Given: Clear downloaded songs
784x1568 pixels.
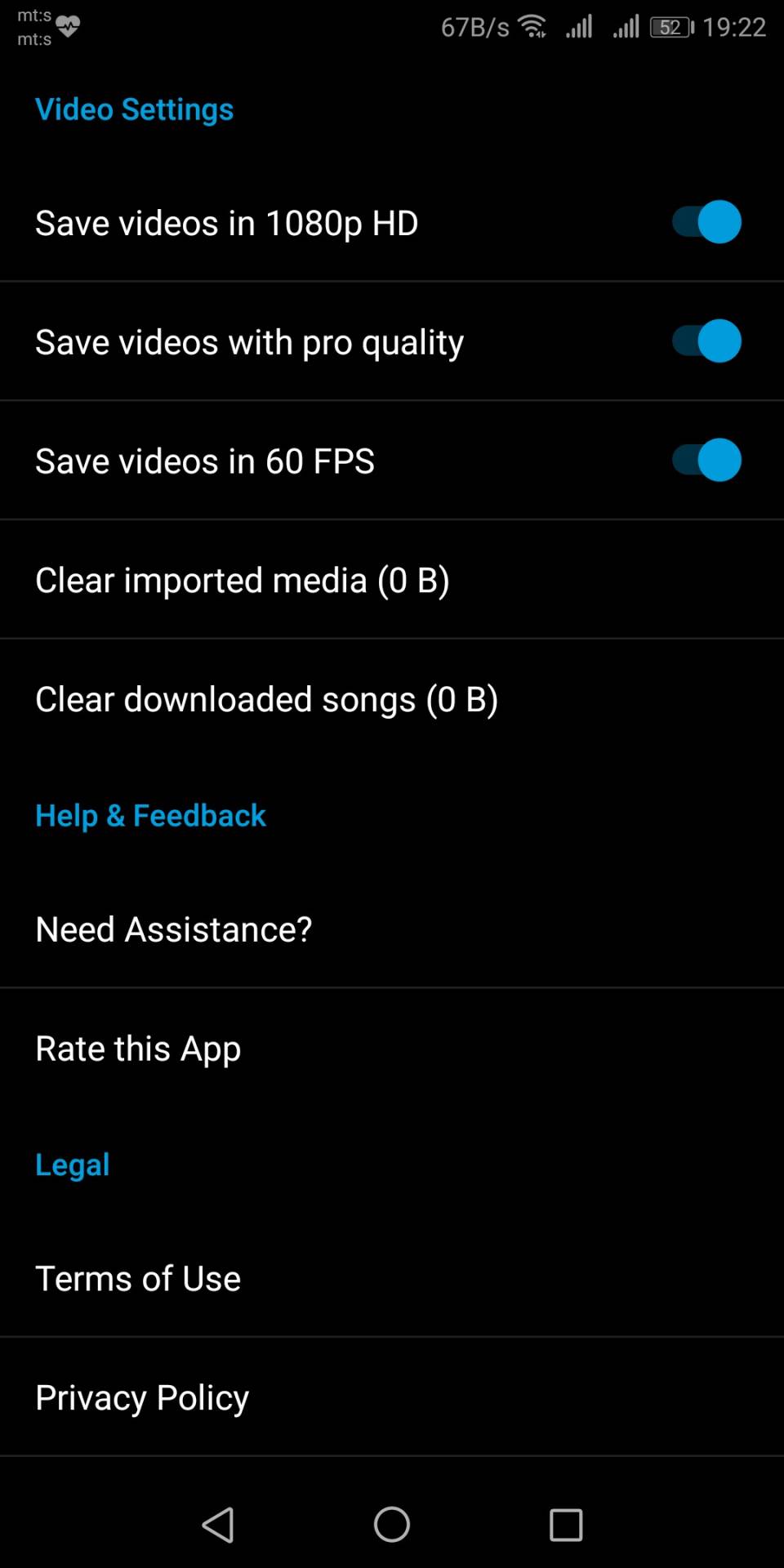Looking at the screenshot, I should [266, 700].
